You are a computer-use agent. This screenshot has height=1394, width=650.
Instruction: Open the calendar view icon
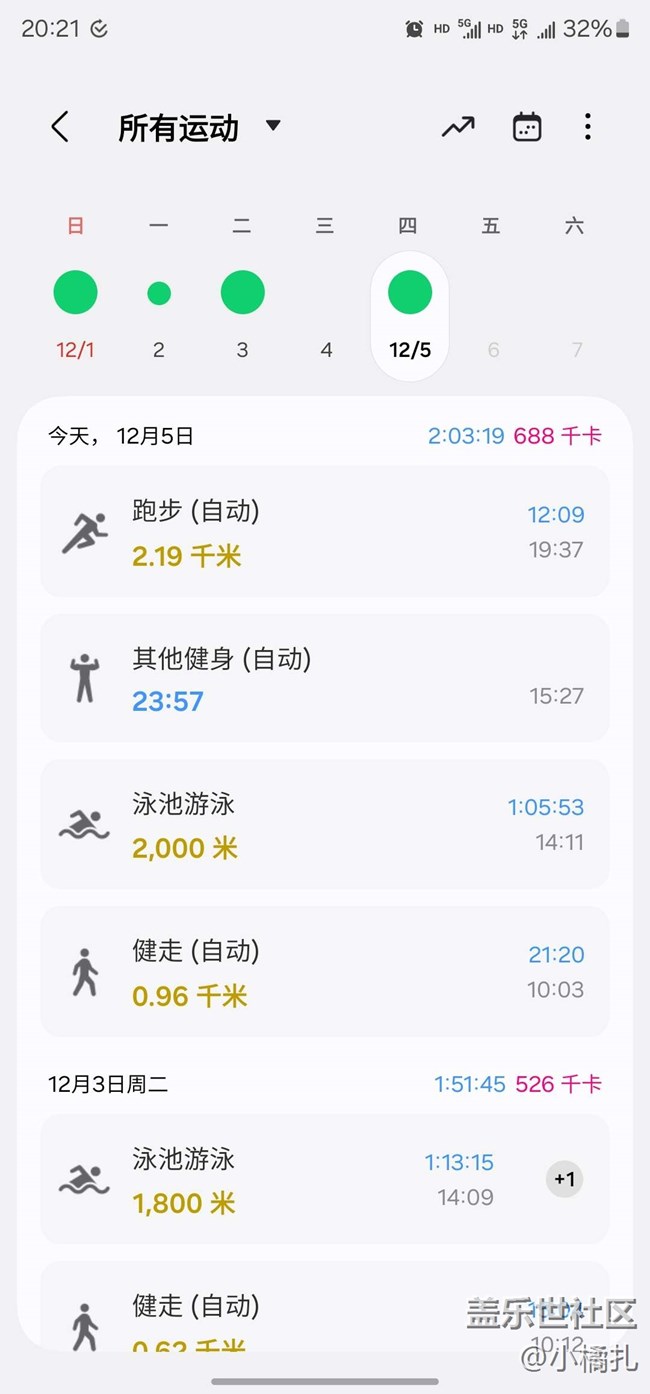click(x=527, y=127)
